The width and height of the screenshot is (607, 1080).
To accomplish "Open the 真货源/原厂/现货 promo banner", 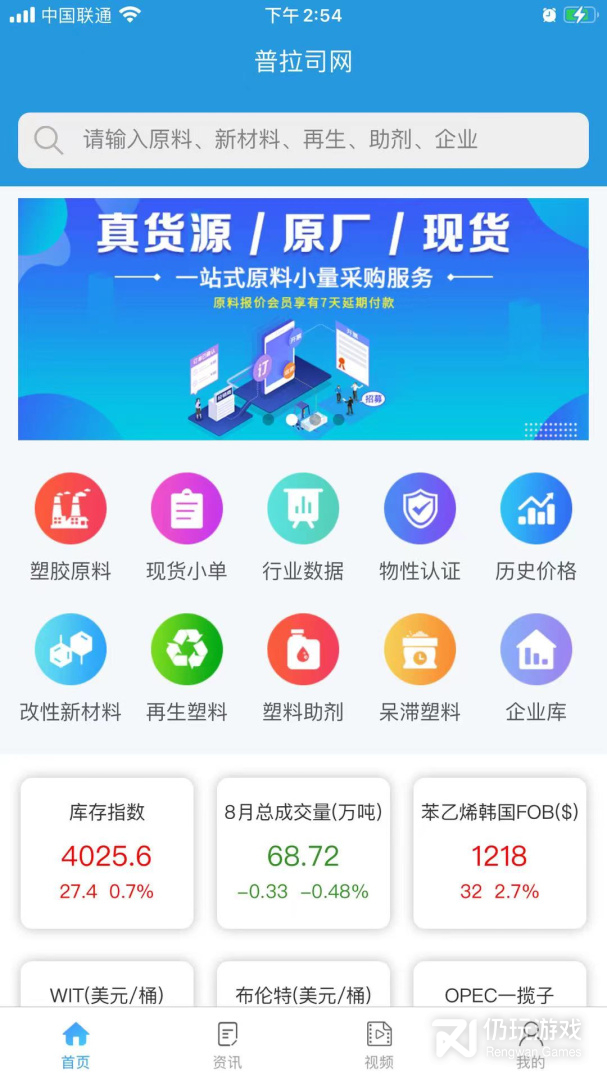I will pos(303,318).
